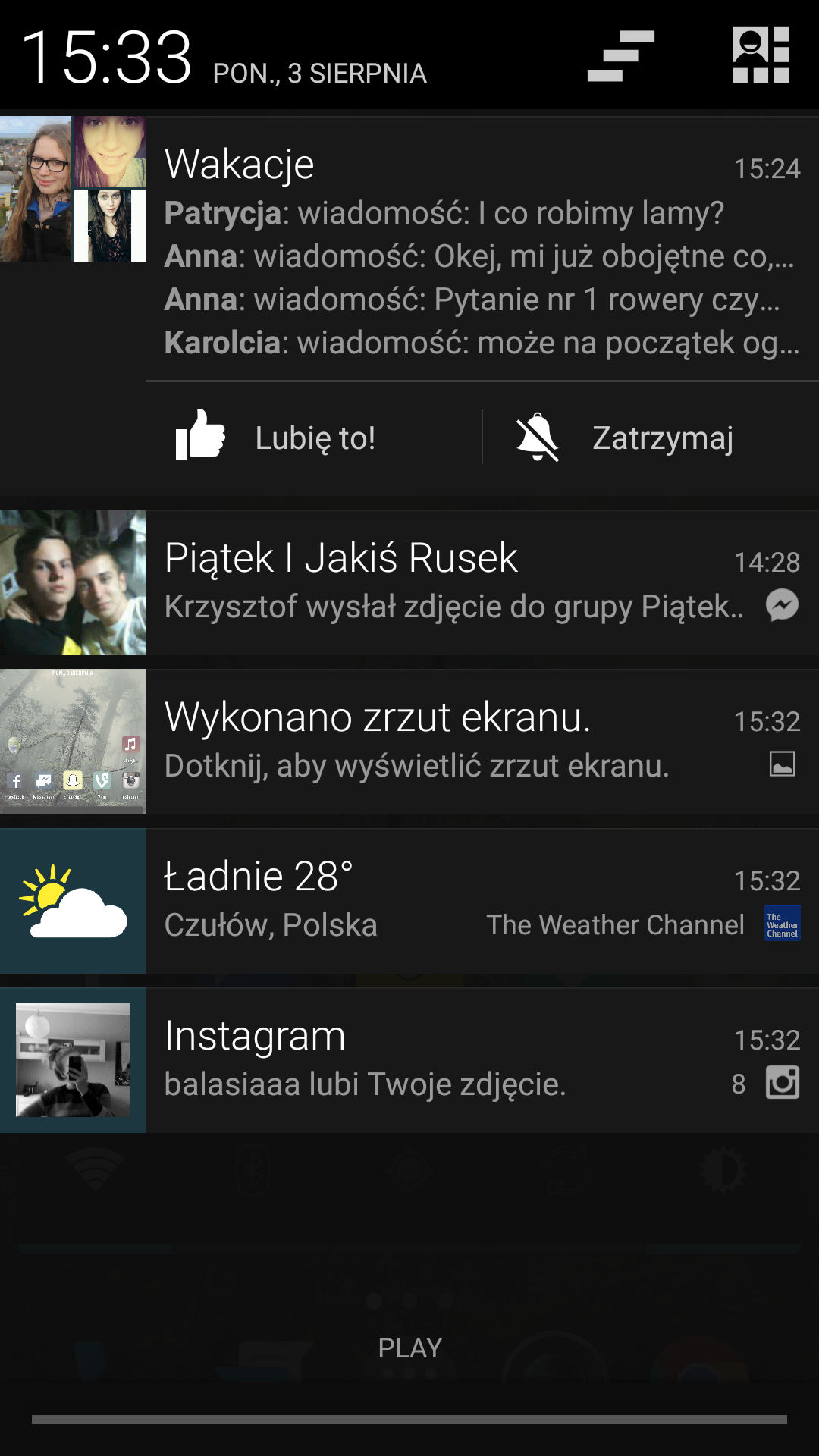Clear all notifications
The height and width of the screenshot is (1456, 819).
pos(620,56)
